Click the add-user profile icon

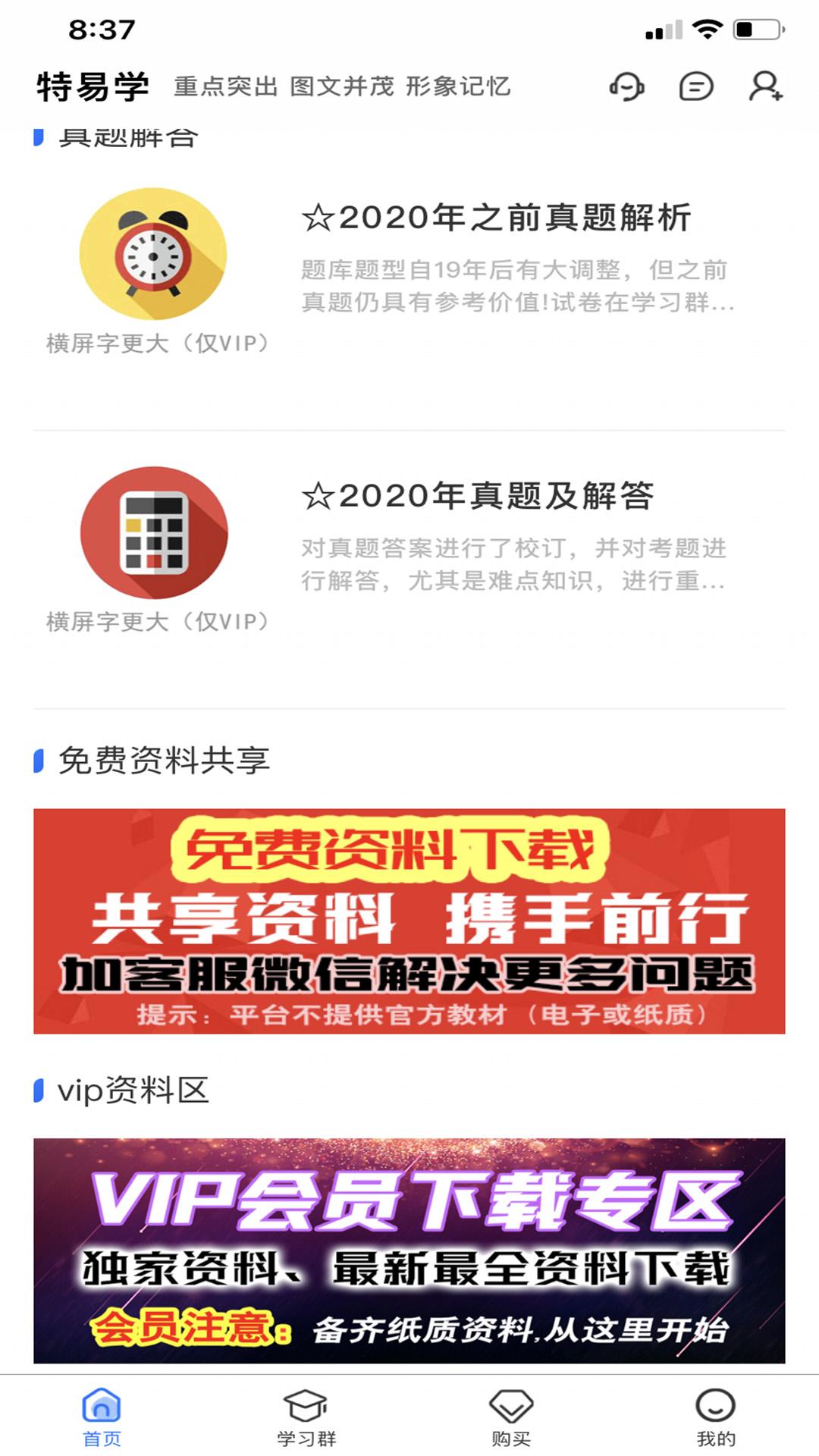click(764, 88)
